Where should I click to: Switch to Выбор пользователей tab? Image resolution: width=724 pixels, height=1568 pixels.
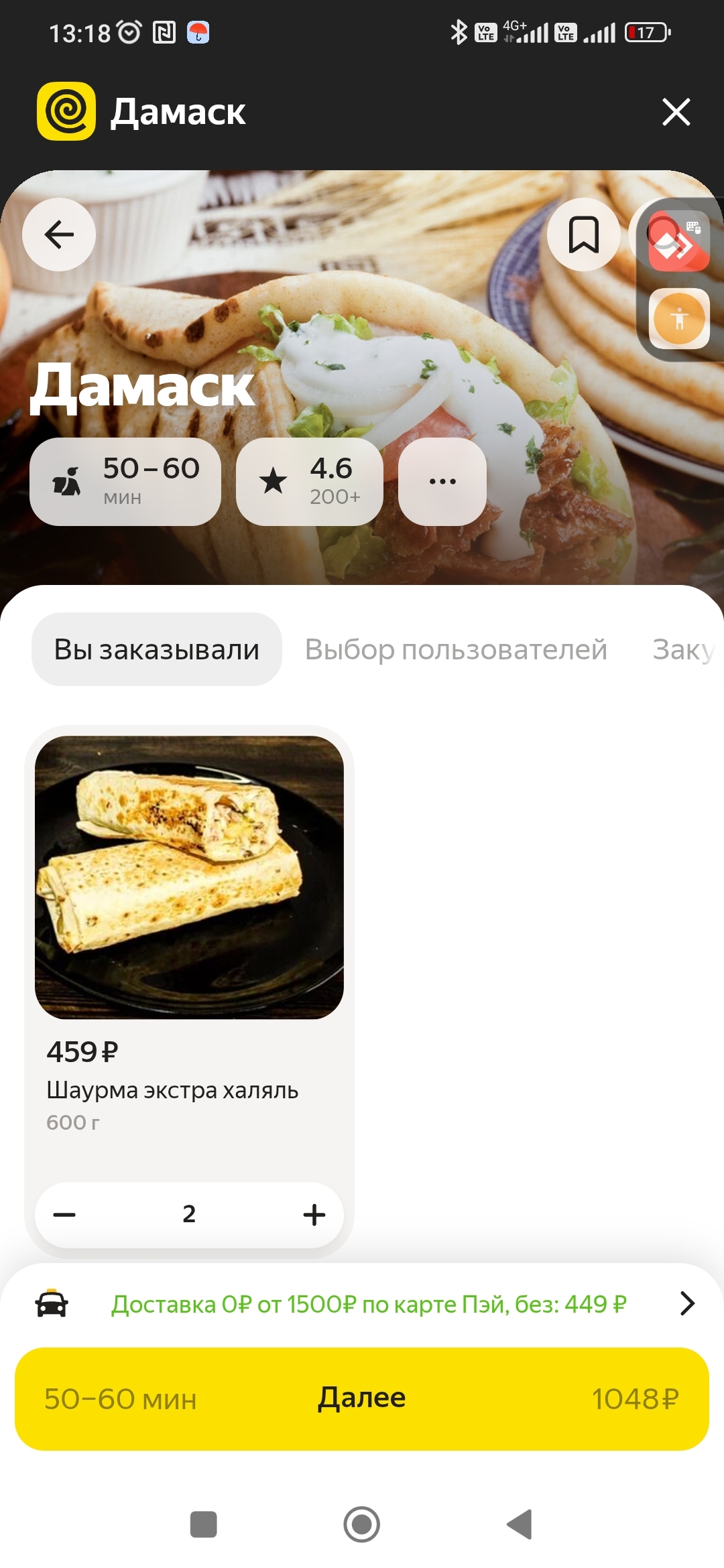coord(456,649)
